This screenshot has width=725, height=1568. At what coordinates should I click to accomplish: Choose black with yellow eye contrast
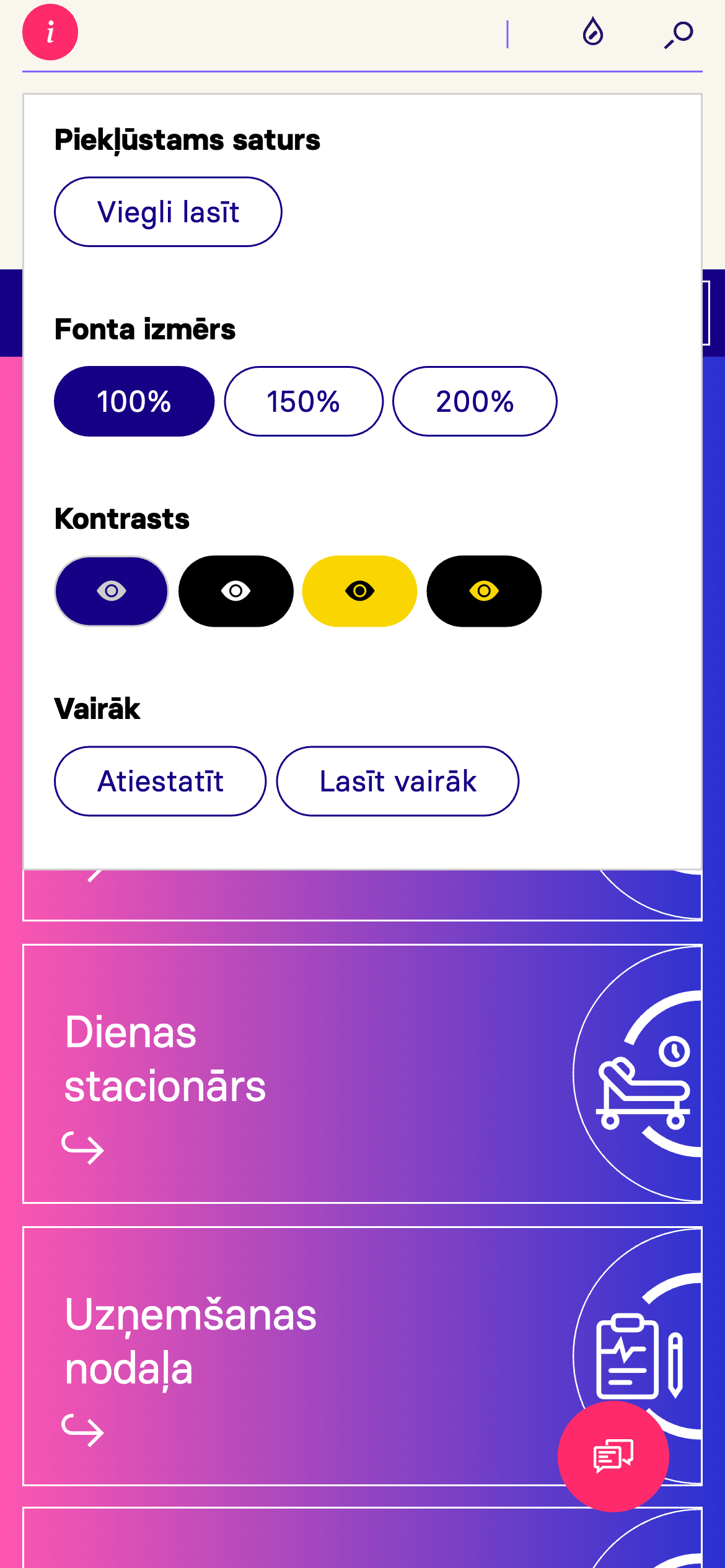tap(484, 591)
